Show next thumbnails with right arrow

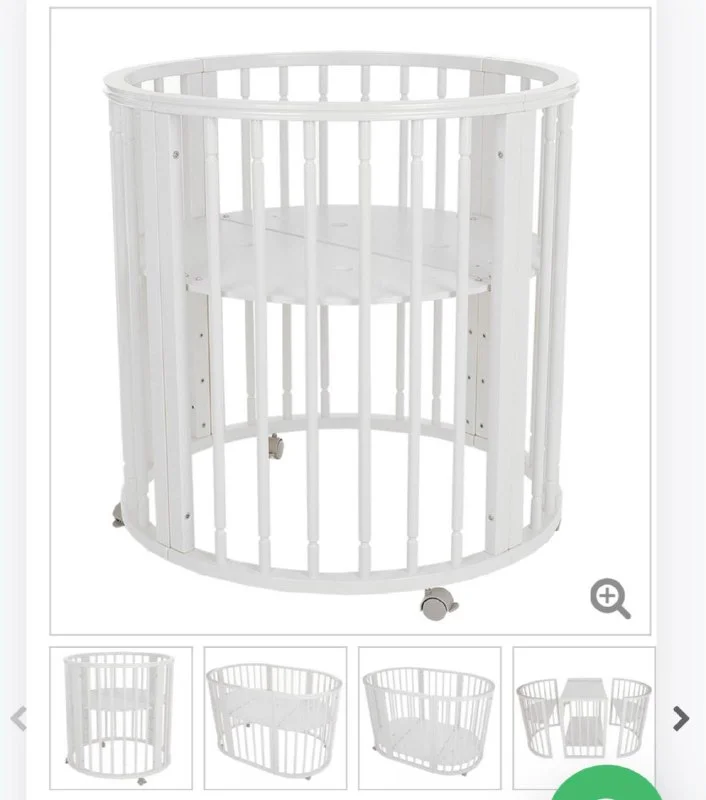click(681, 718)
